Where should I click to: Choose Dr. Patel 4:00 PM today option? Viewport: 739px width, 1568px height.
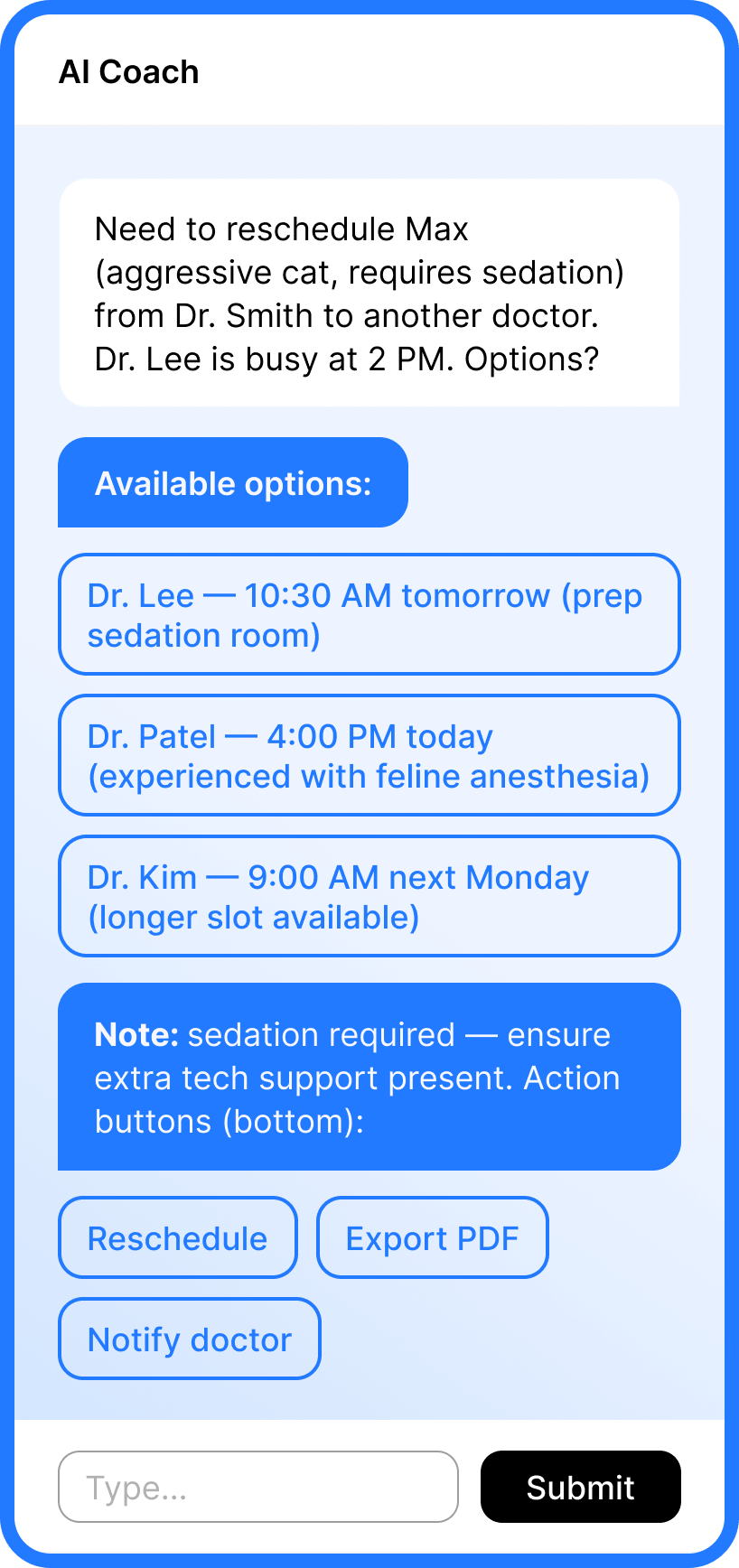pyautogui.click(x=369, y=755)
